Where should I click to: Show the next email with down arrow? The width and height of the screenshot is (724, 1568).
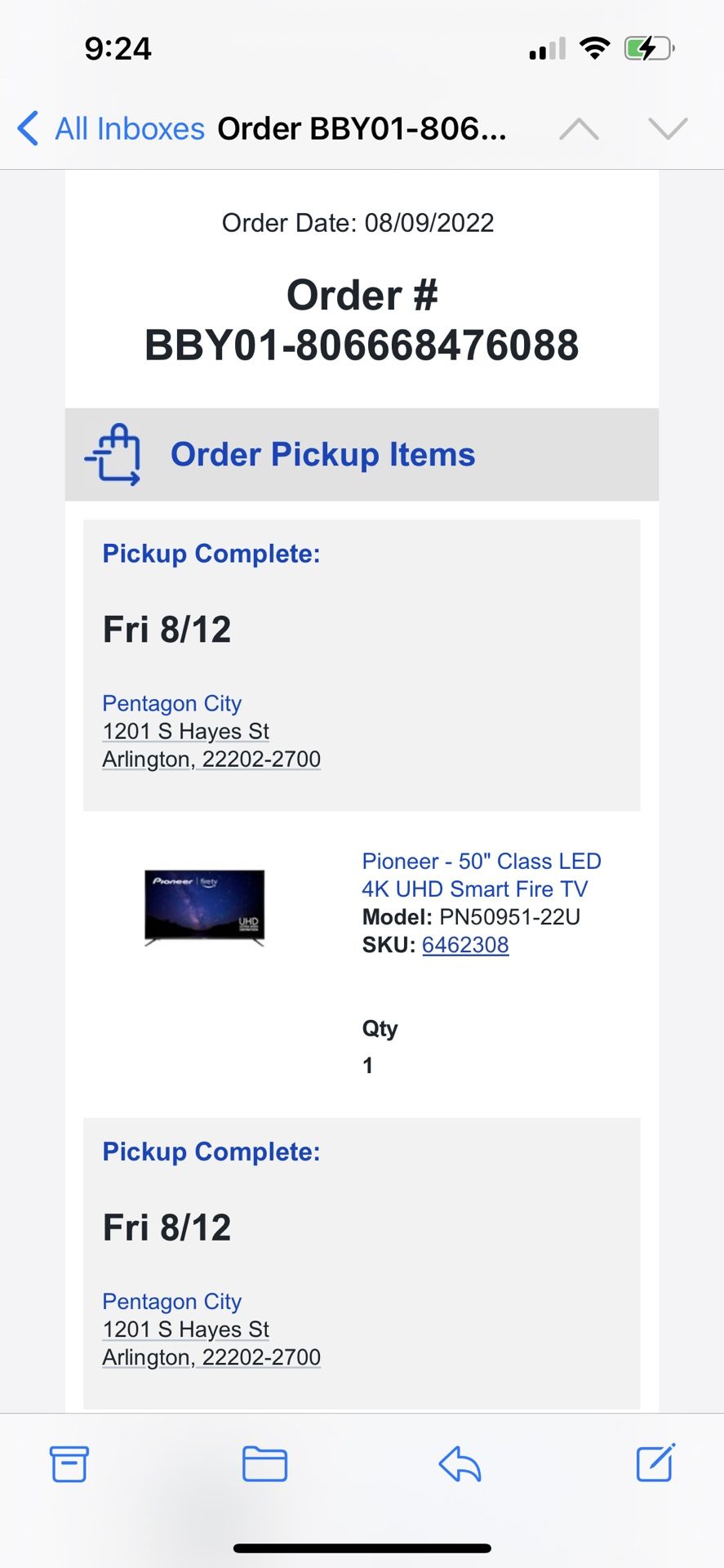click(x=668, y=129)
